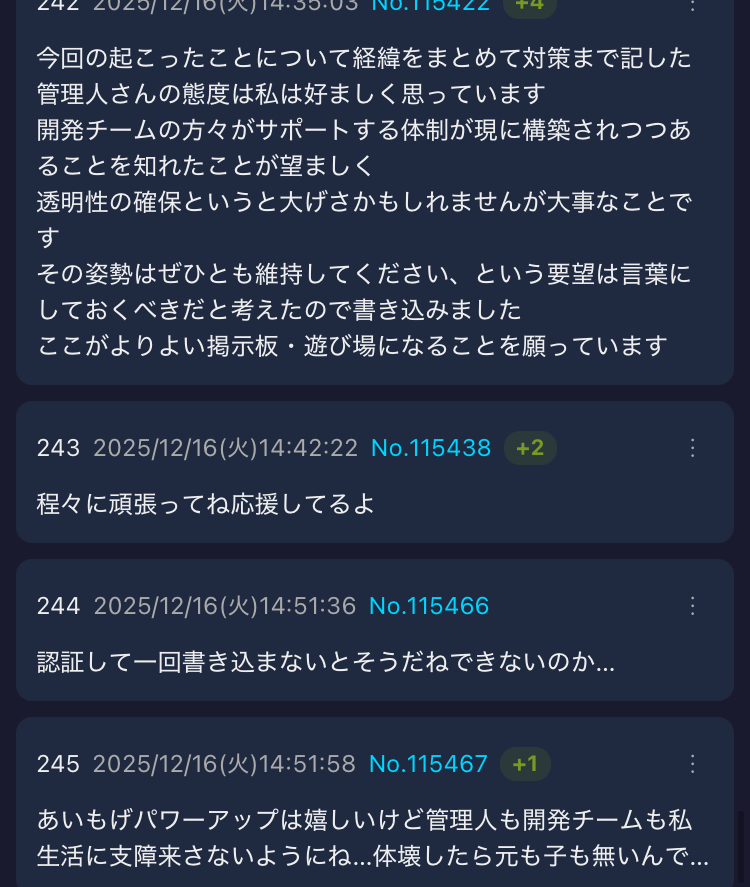This screenshot has width=750, height=887.
Task: Open overflow menu for post 245
Action: tap(693, 764)
